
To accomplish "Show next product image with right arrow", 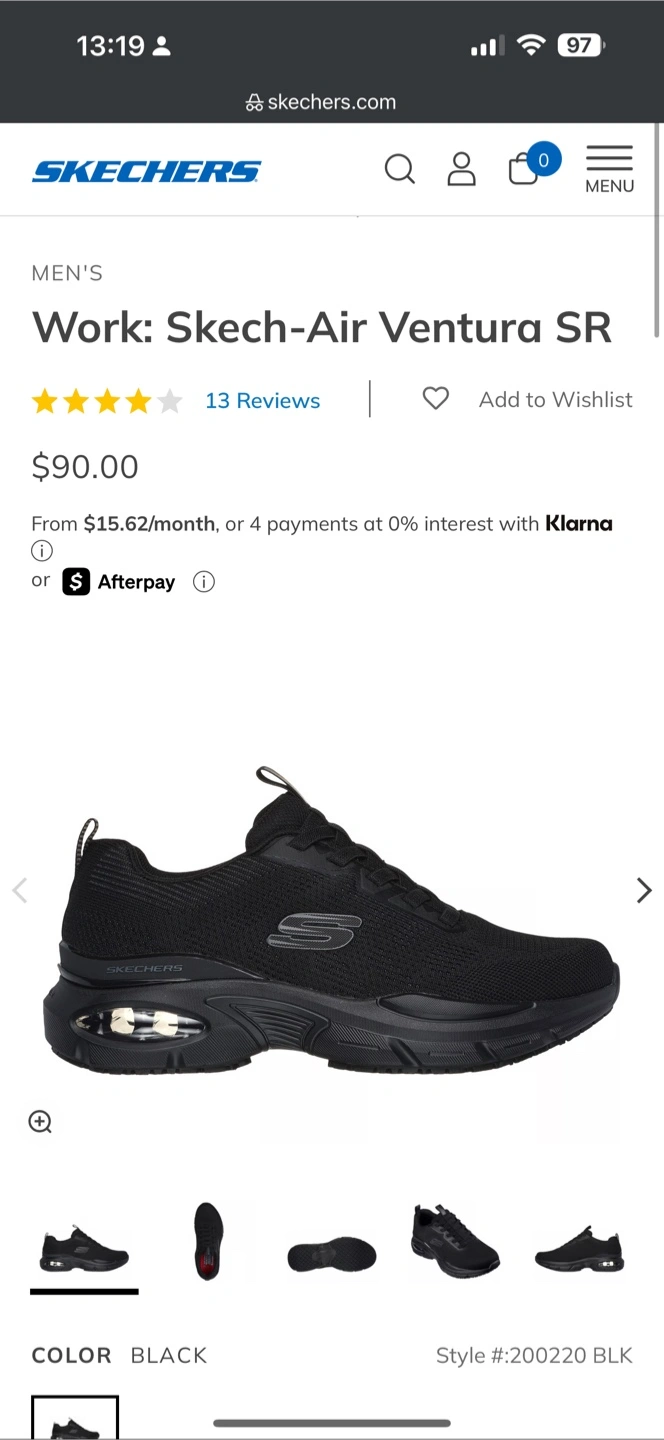I will click(x=644, y=890).
